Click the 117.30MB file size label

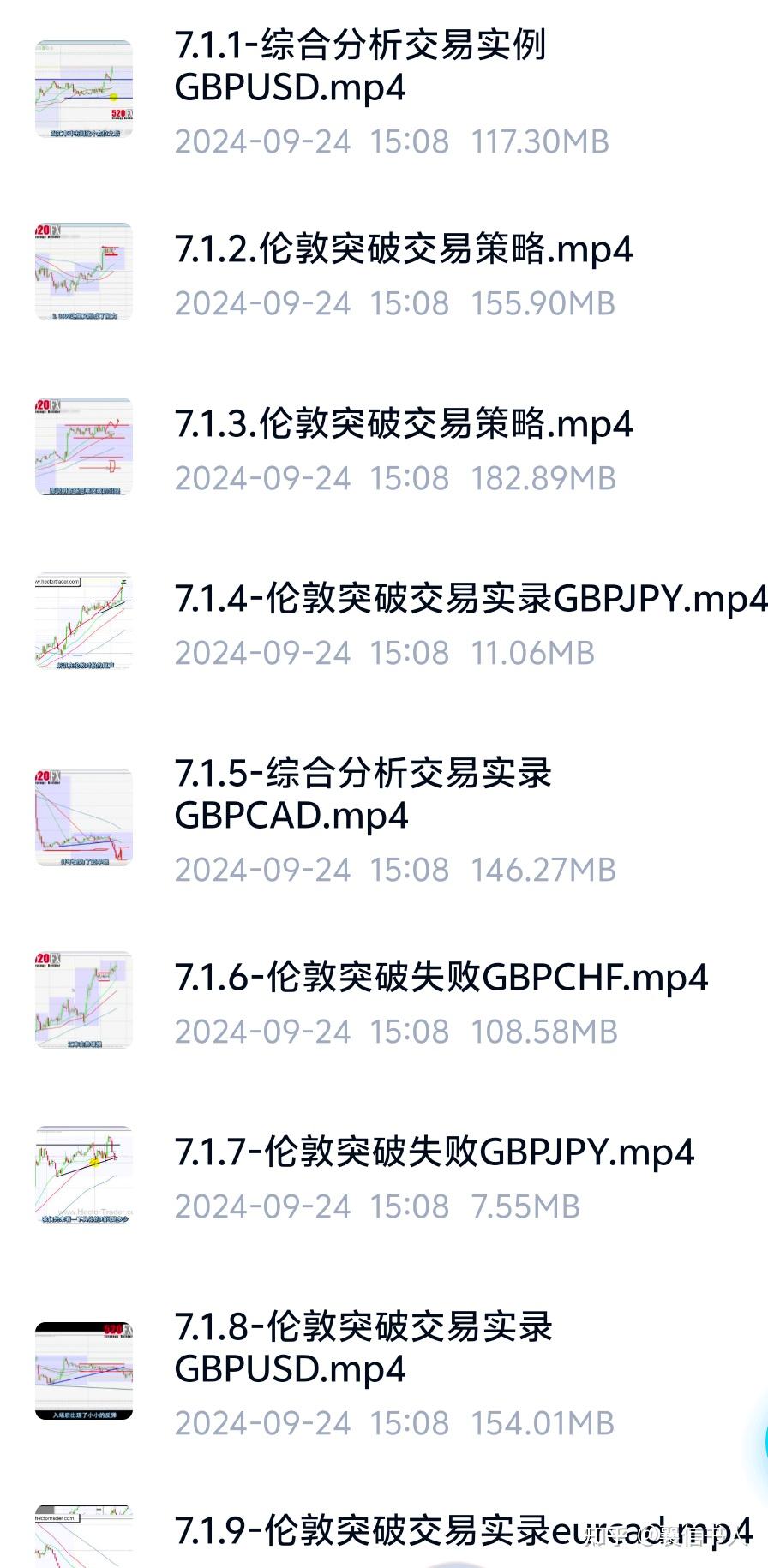click(x=540, y=141)
